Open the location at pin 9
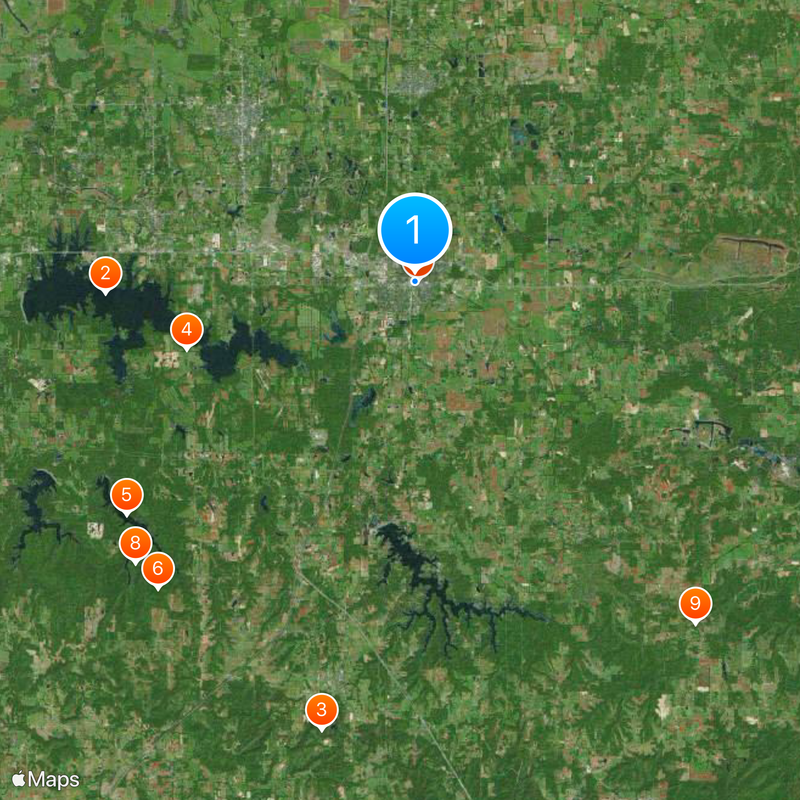Image resolution: width=800 pixels, height=800 pixels. click(695, 604)
